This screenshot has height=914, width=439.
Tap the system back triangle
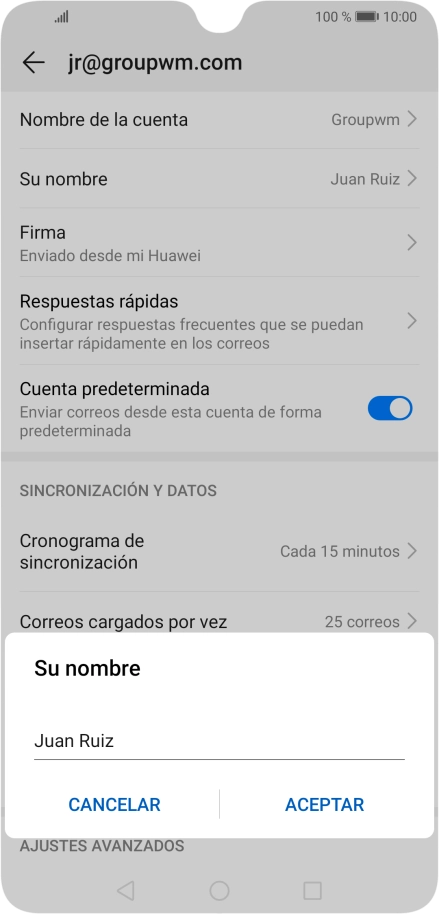125,890
